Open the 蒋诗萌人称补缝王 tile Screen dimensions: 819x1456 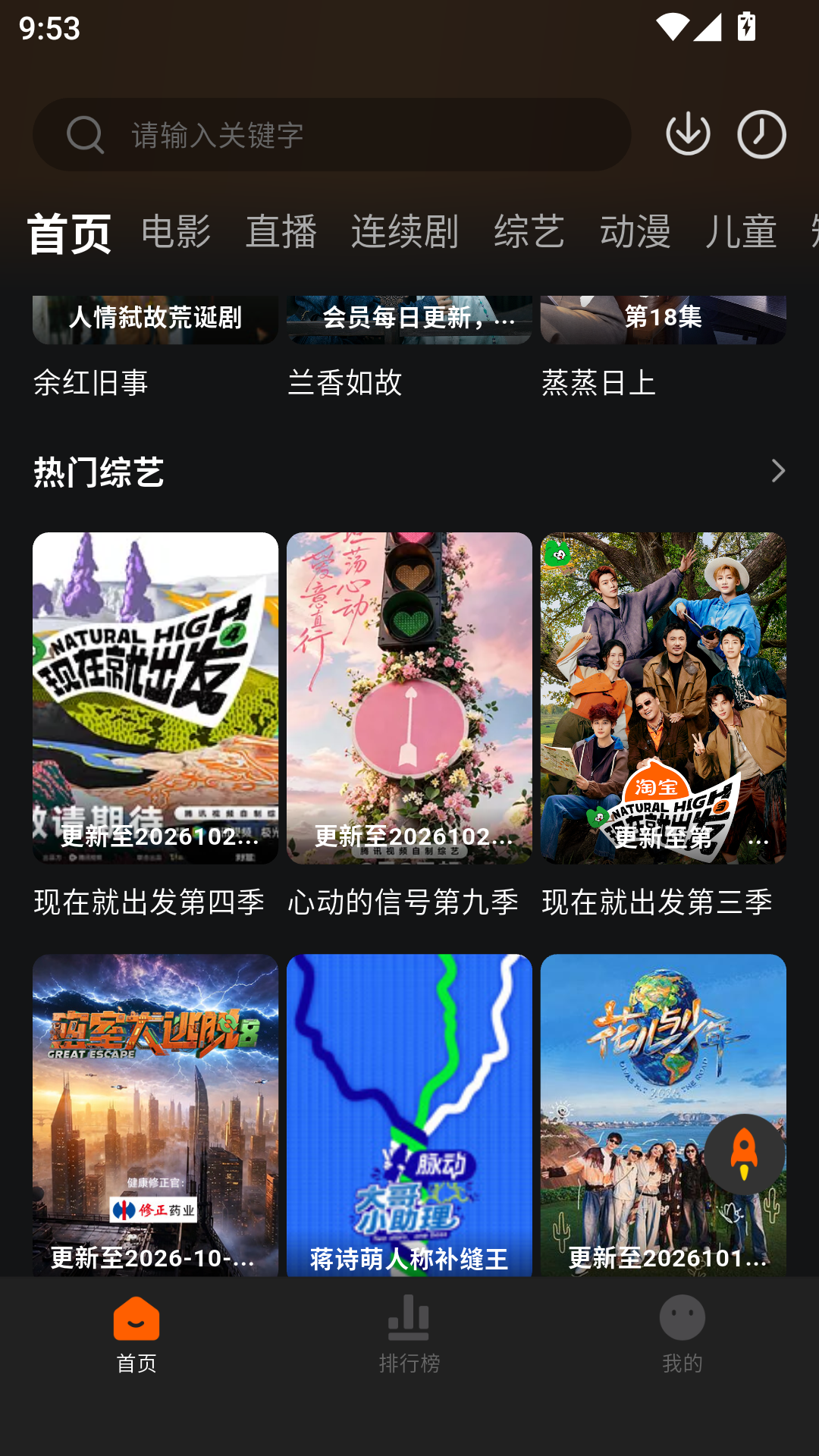[x=409, y=1115]
